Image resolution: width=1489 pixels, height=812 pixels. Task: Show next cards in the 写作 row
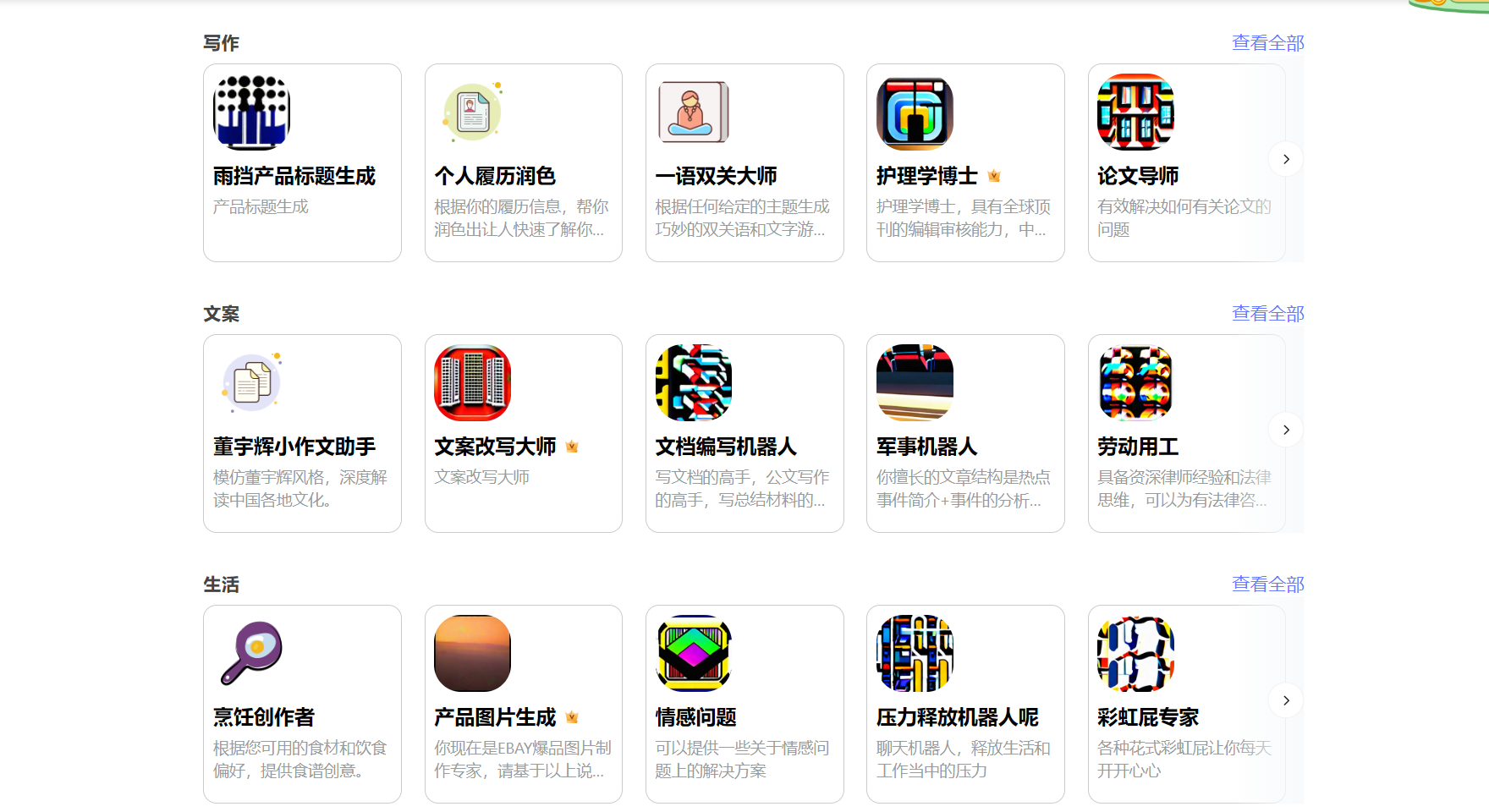(x=1286, y=159)
